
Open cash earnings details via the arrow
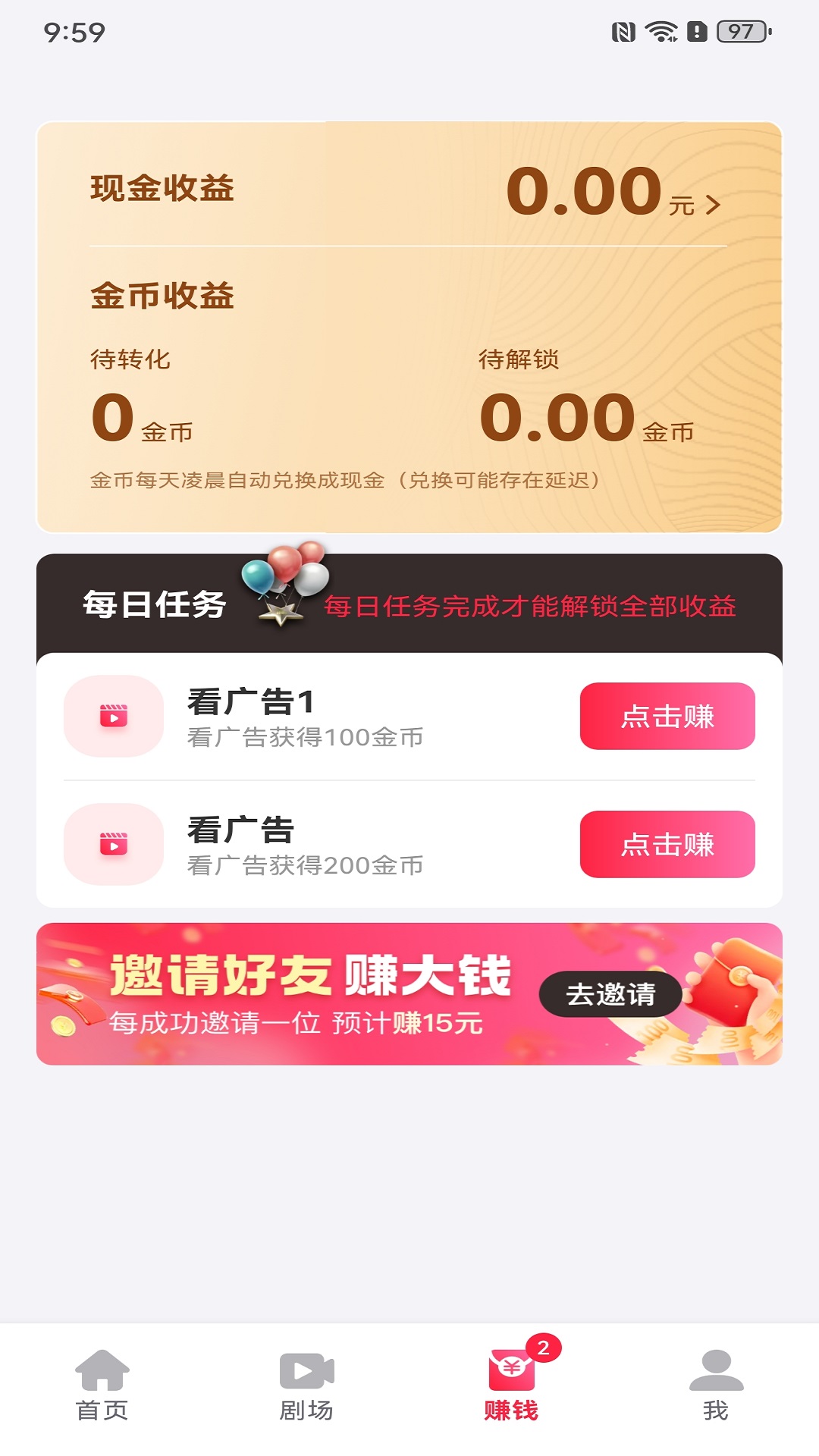(712, 205)
